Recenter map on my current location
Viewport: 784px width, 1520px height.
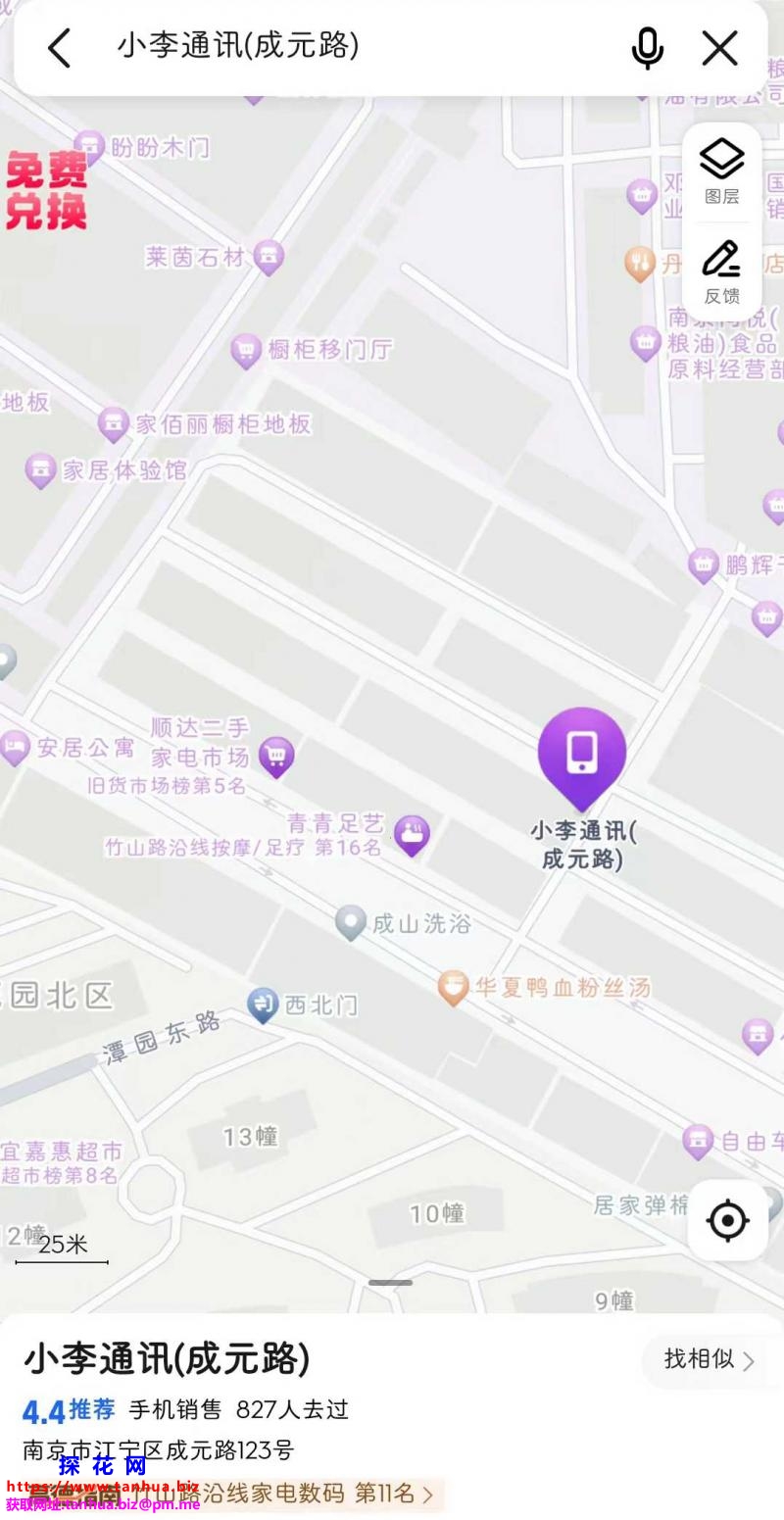point(727,1220)
